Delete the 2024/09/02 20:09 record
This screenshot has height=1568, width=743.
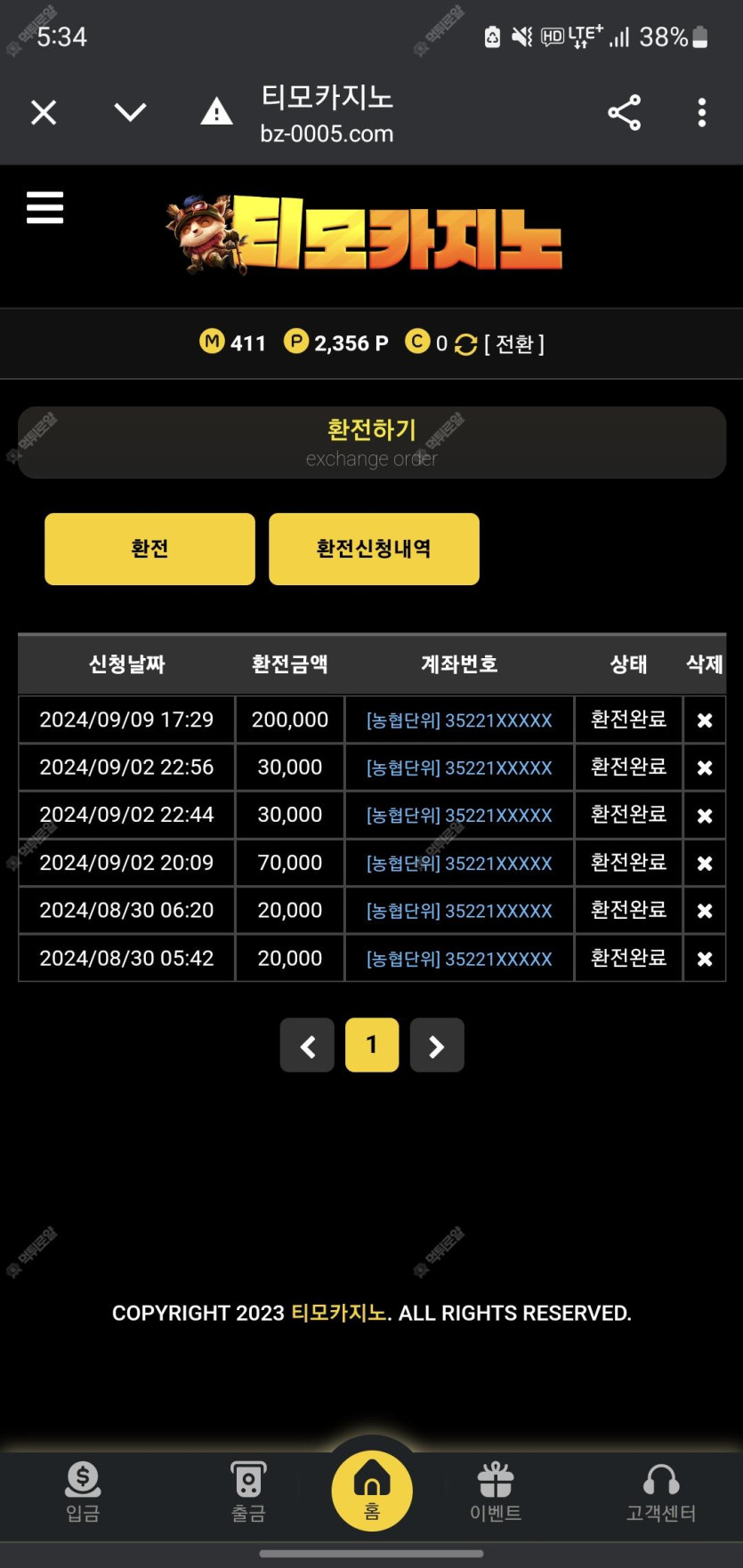point(704,864)
